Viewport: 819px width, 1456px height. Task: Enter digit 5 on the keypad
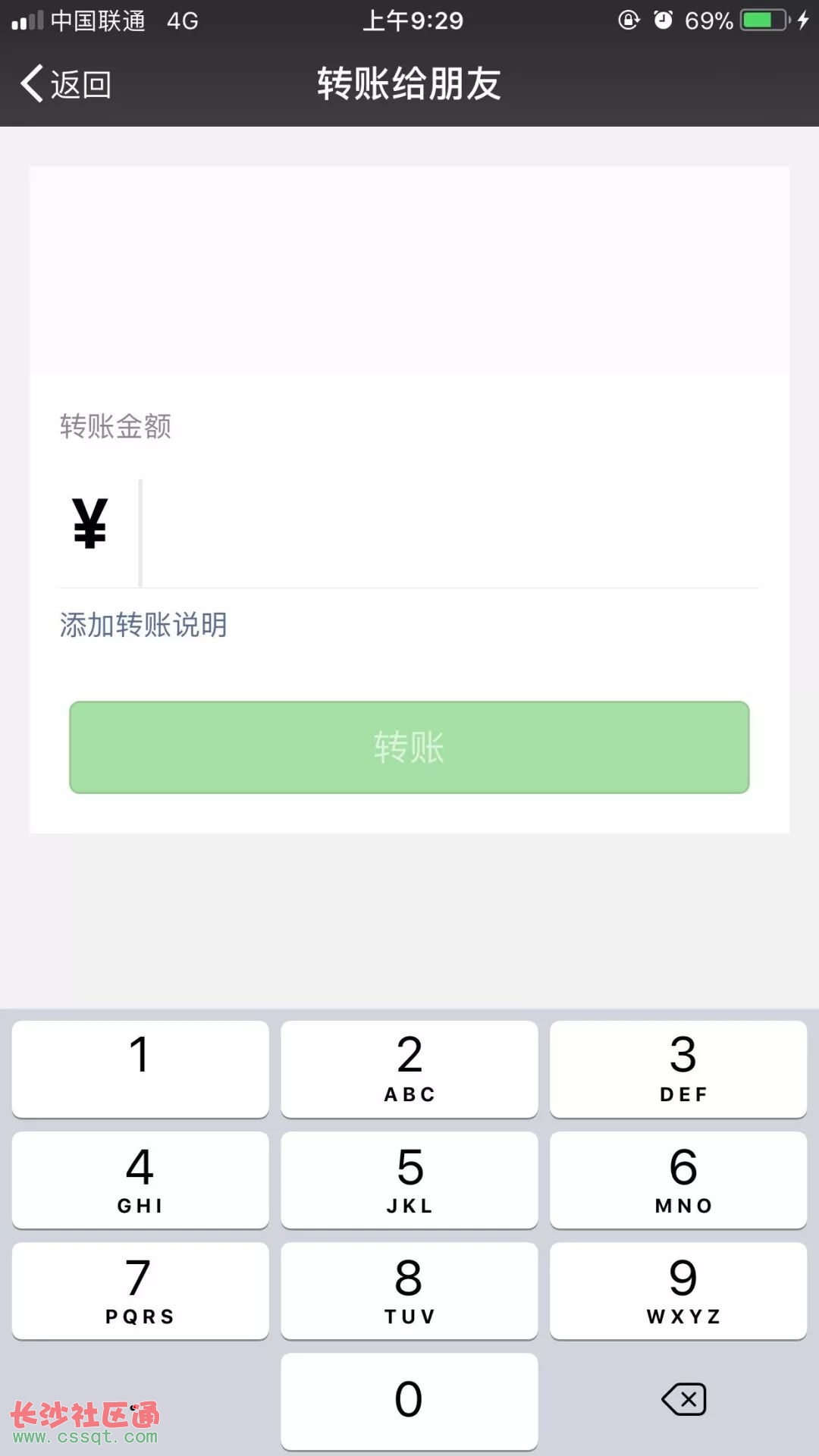pos(409,1180)
